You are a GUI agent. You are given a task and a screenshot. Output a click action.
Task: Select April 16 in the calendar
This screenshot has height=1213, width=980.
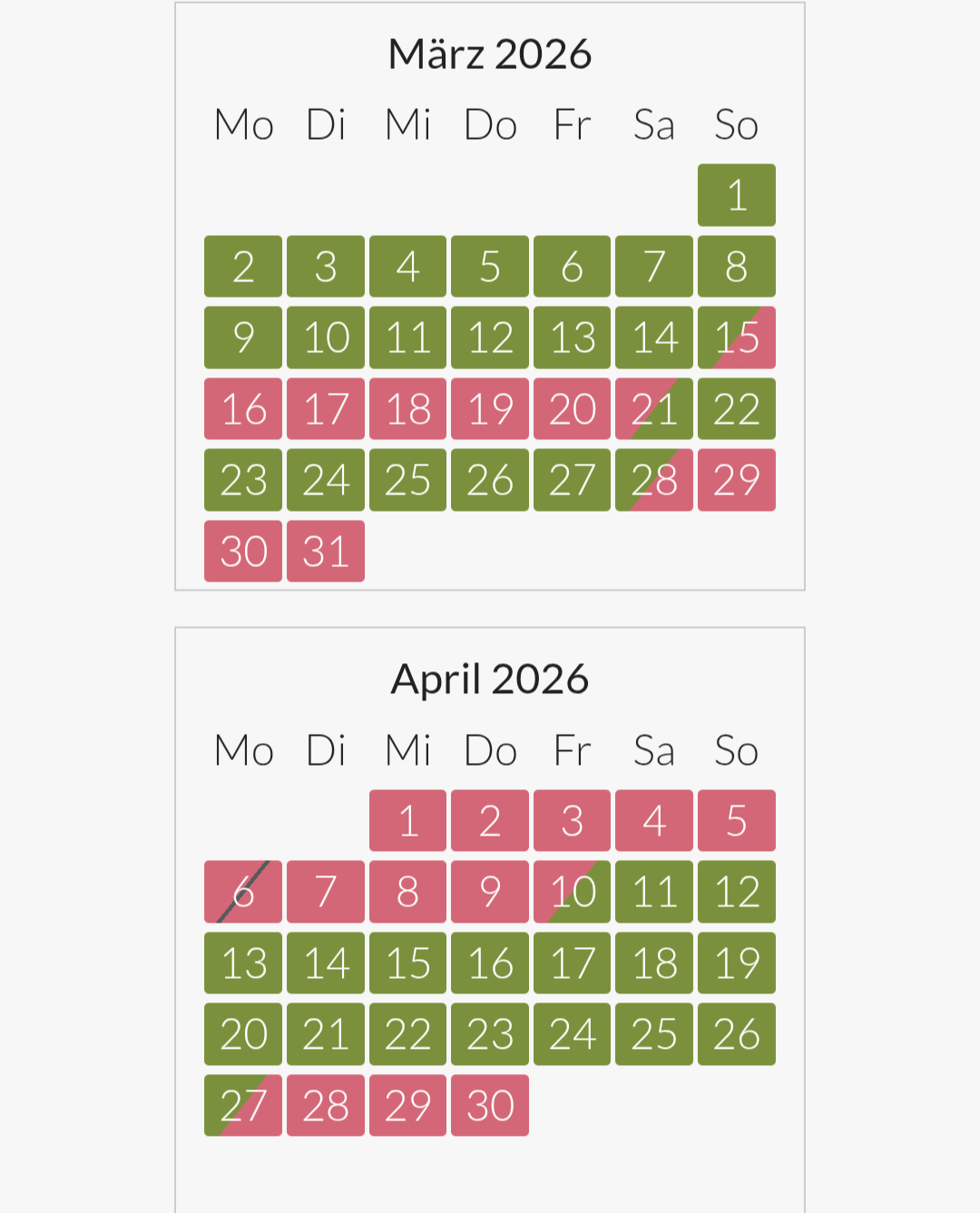490,963
